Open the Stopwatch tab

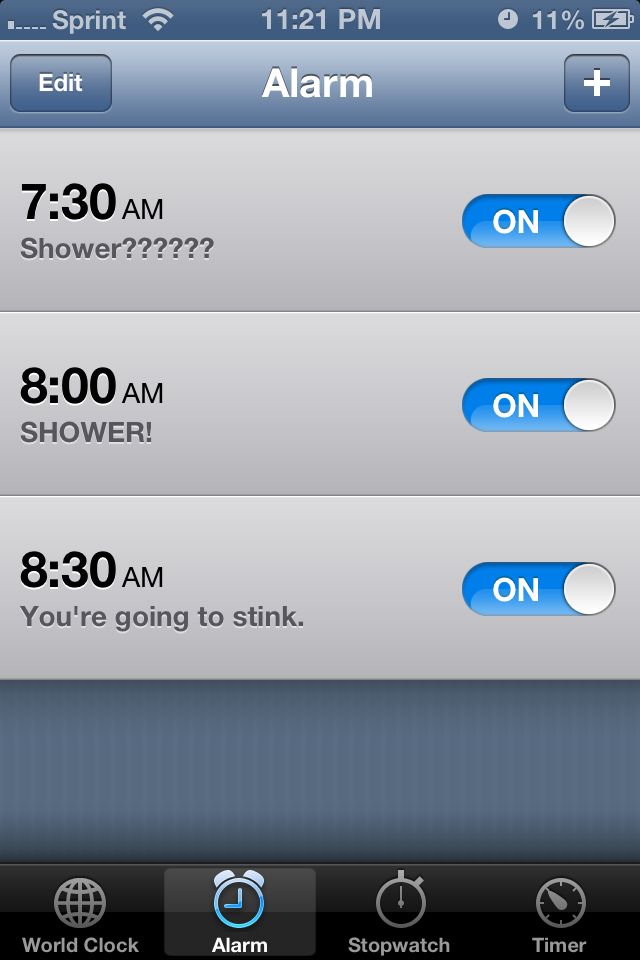click(399, 915)
